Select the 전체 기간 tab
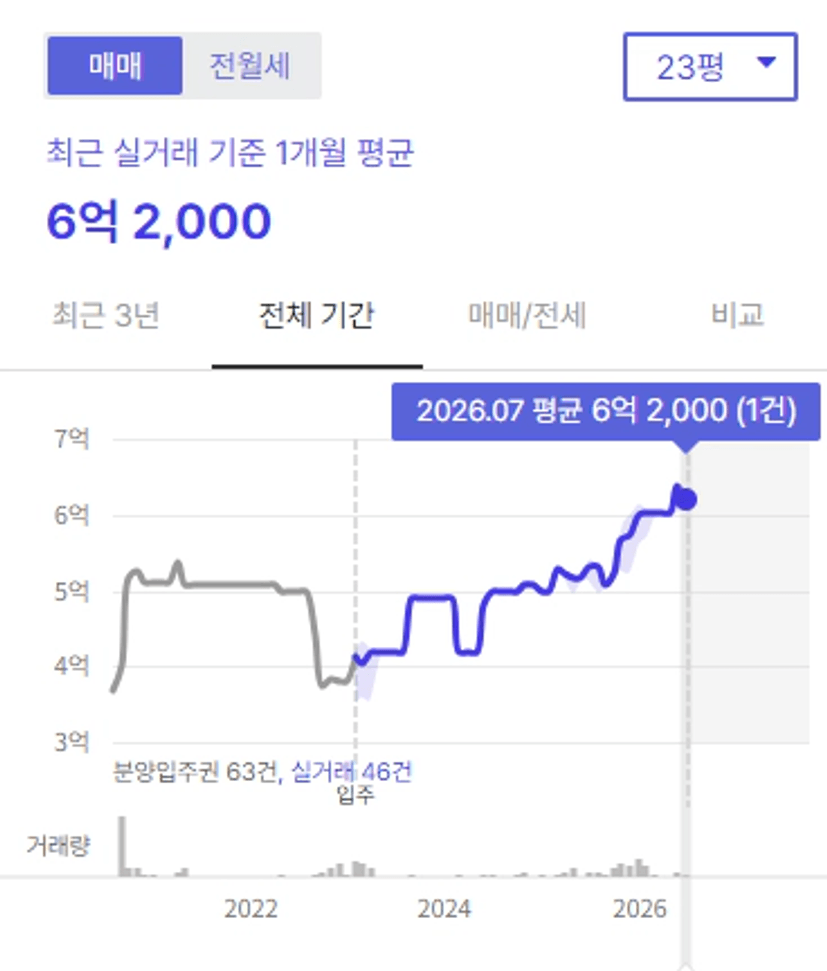Screen dimensions: 827x971 pyautogui.click(x=317, y=315)
